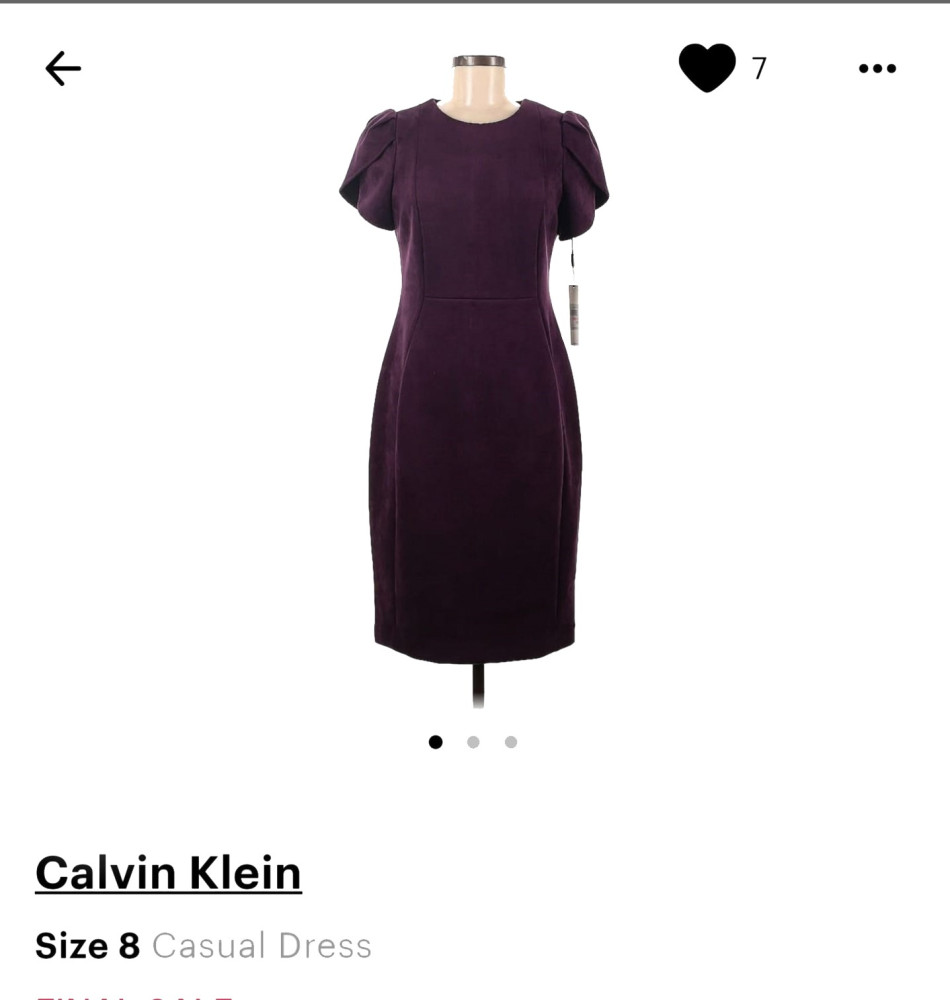
Task: Open the three-dot overflow menu
Action: tap(877, 68)
